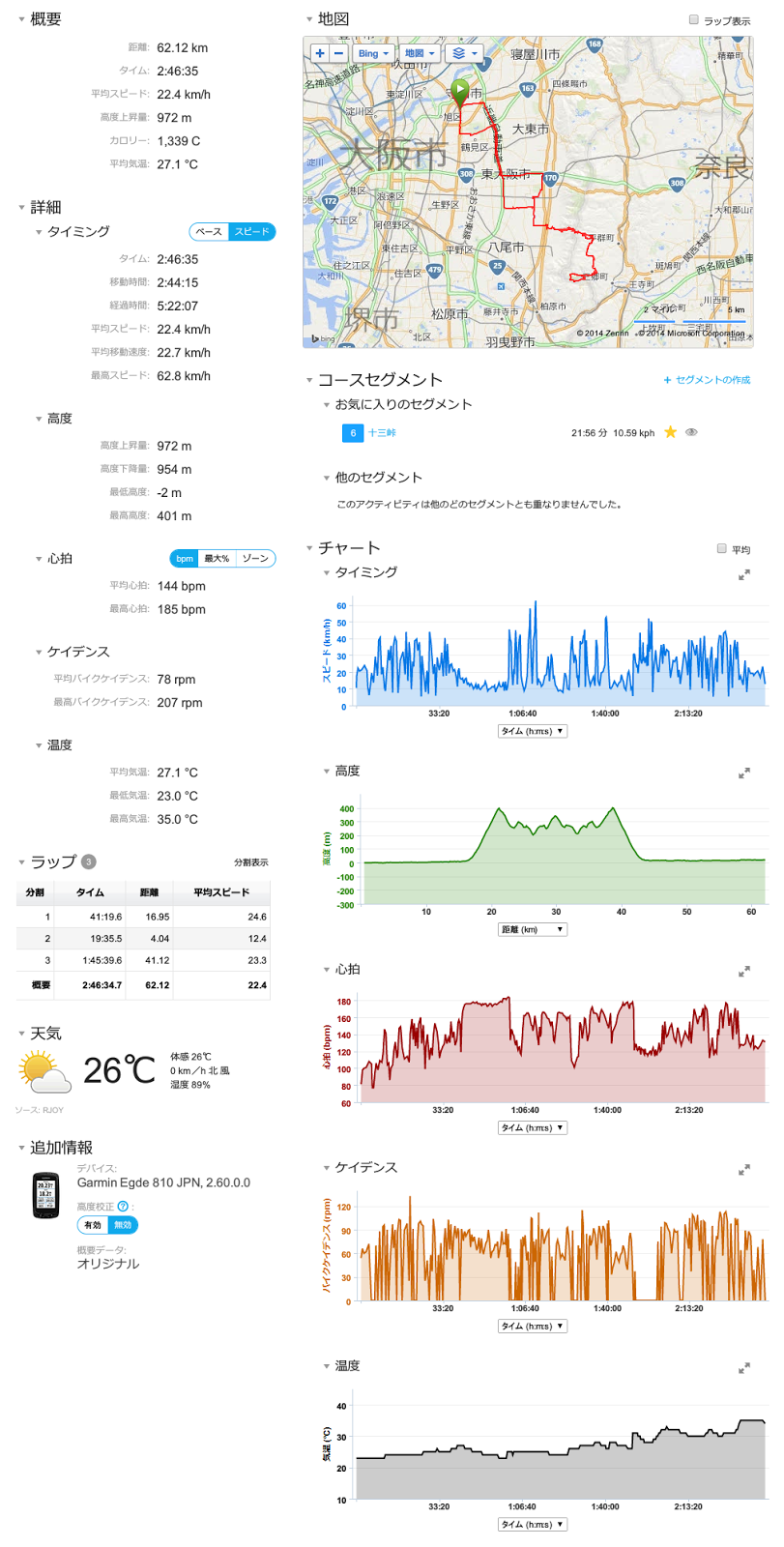Image resolution: width=784 pixels, height=1547 pixels.
Task: Toggle favorite star for 十三峠 segment
Action: point(670,432)
